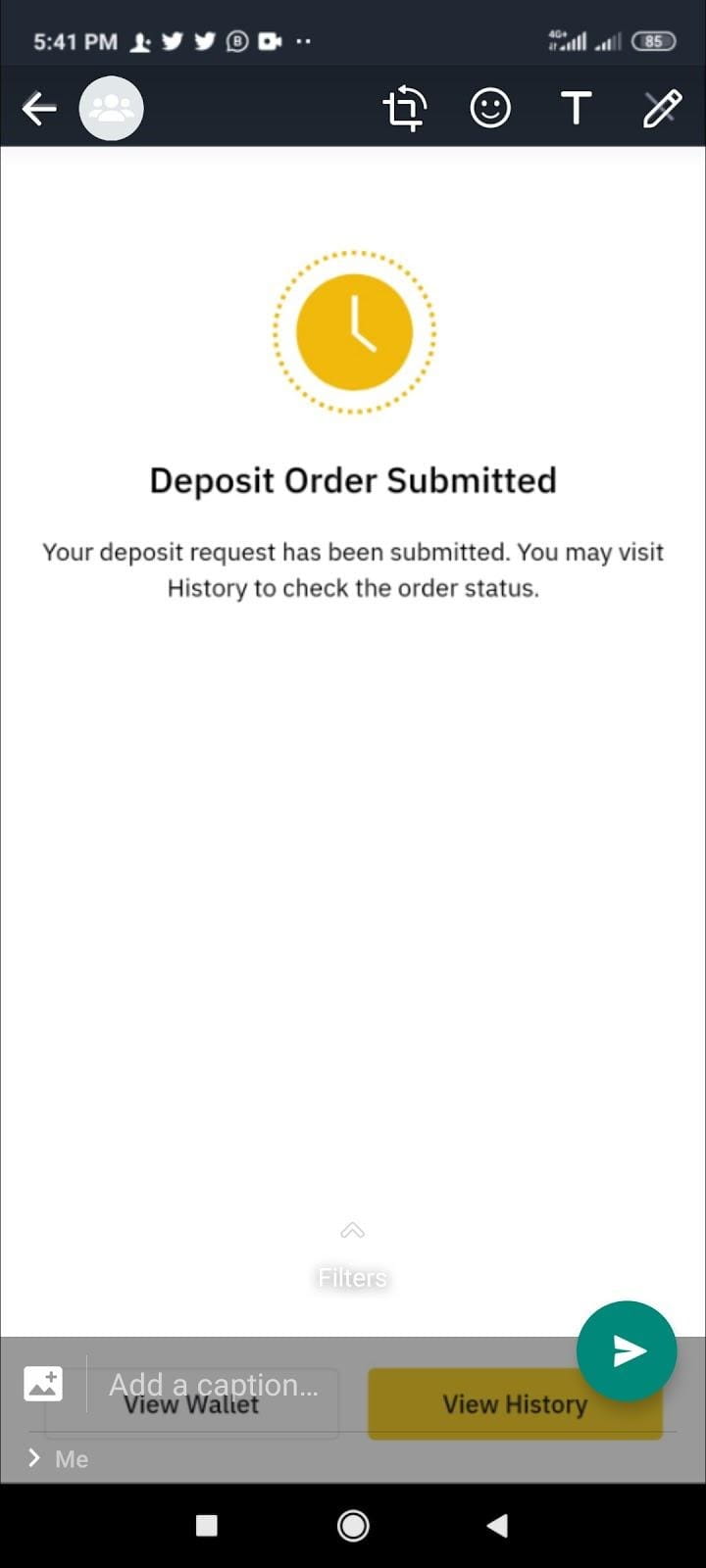Open recent apps with the square button

coord(207,1525)
